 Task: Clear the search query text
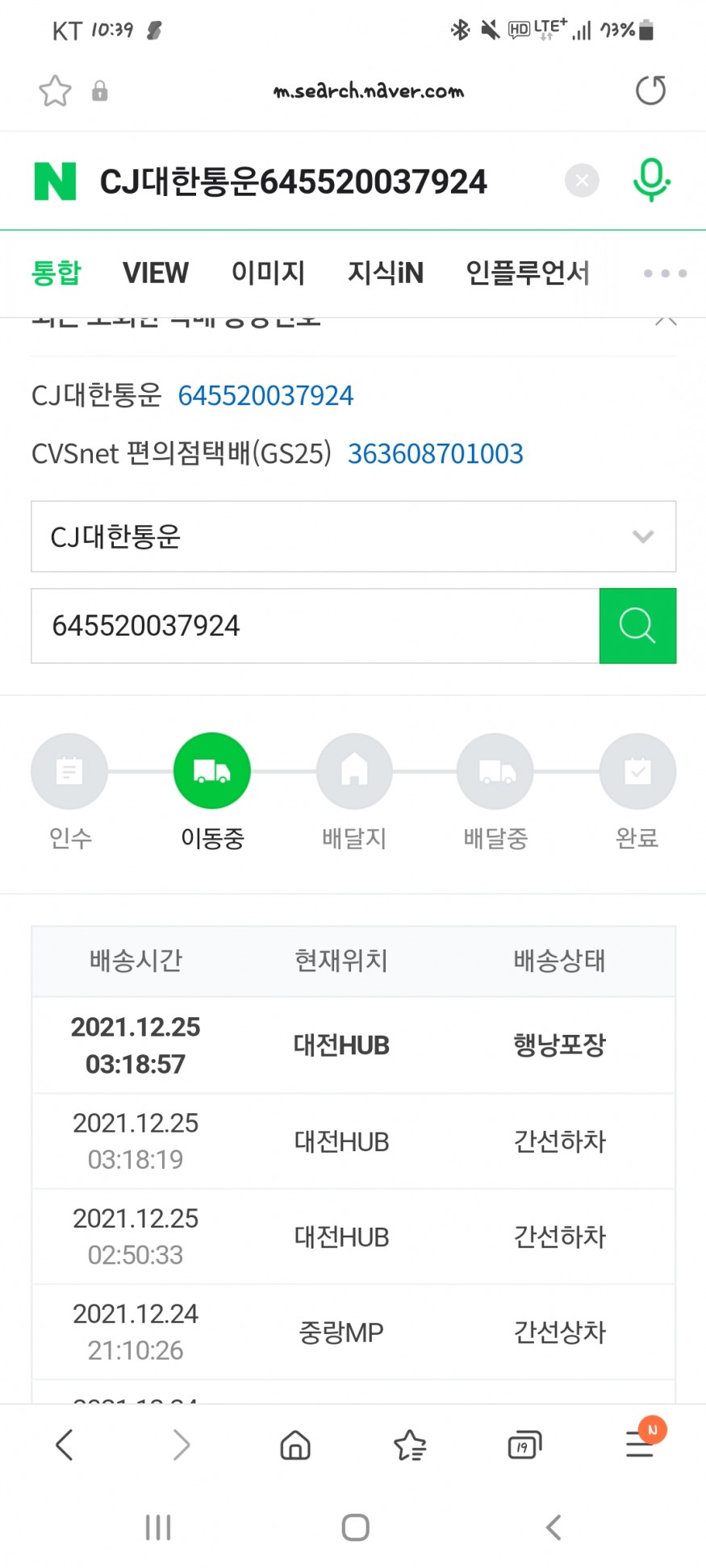582,181
